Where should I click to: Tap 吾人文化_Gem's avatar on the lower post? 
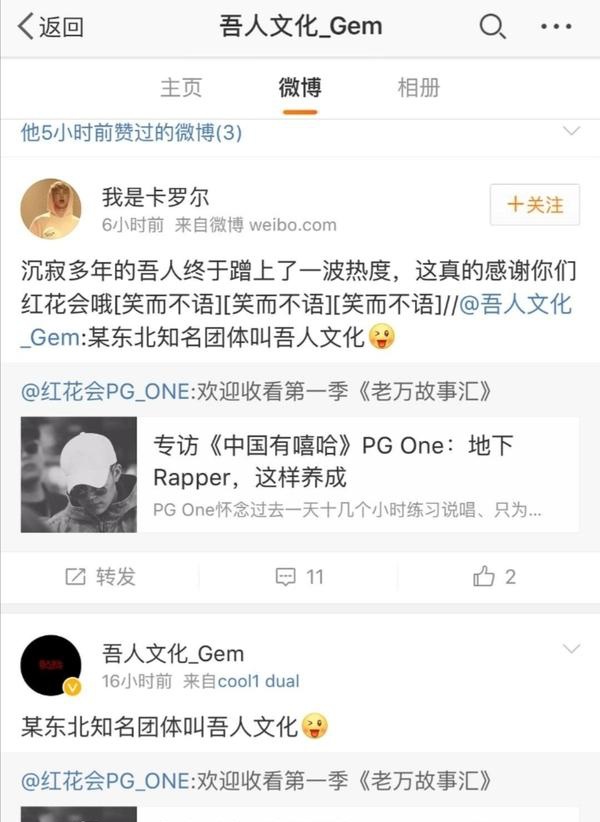point(51,665)
